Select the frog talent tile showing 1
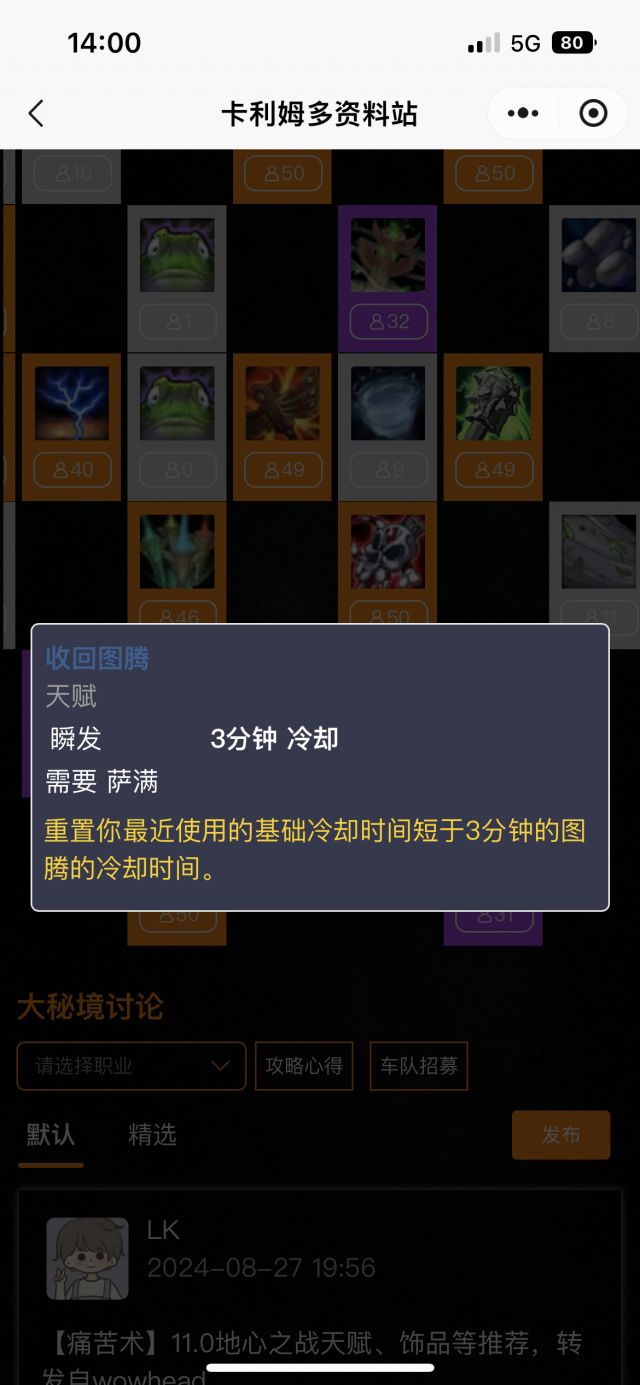 point(177,278)
